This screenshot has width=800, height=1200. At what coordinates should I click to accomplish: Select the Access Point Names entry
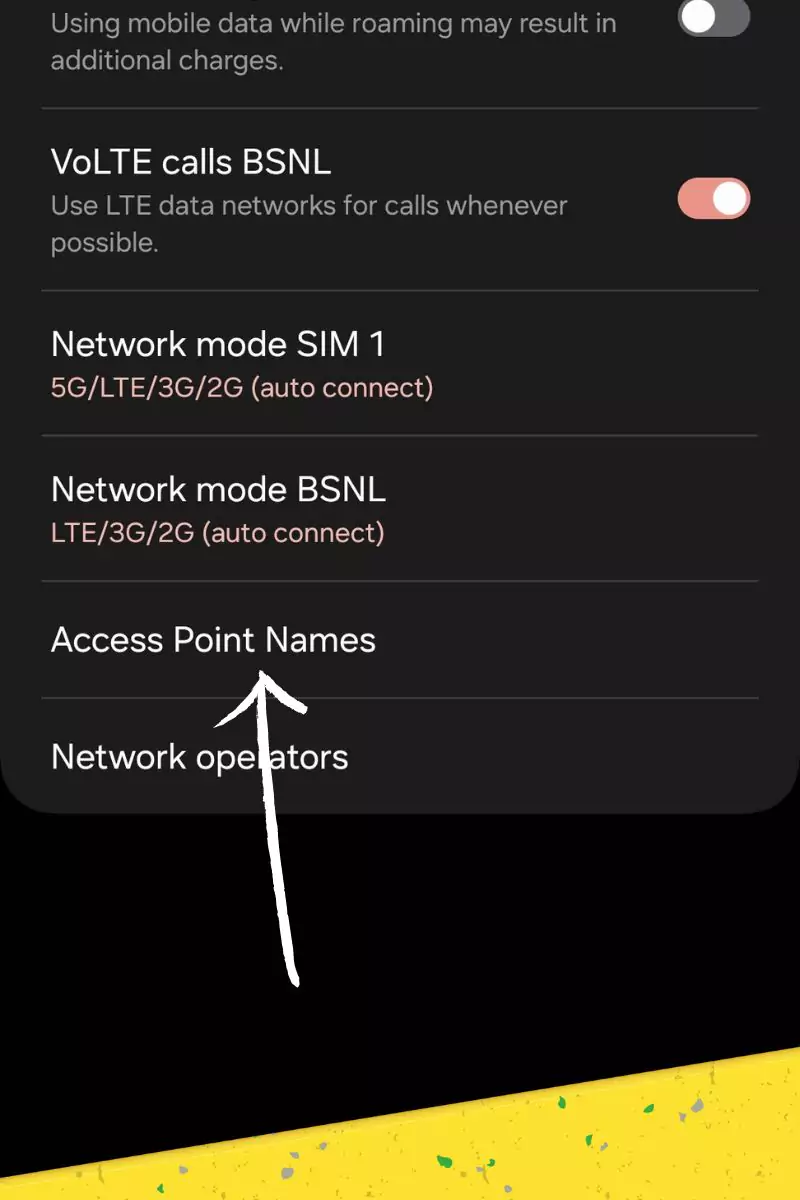pos(213,640)
